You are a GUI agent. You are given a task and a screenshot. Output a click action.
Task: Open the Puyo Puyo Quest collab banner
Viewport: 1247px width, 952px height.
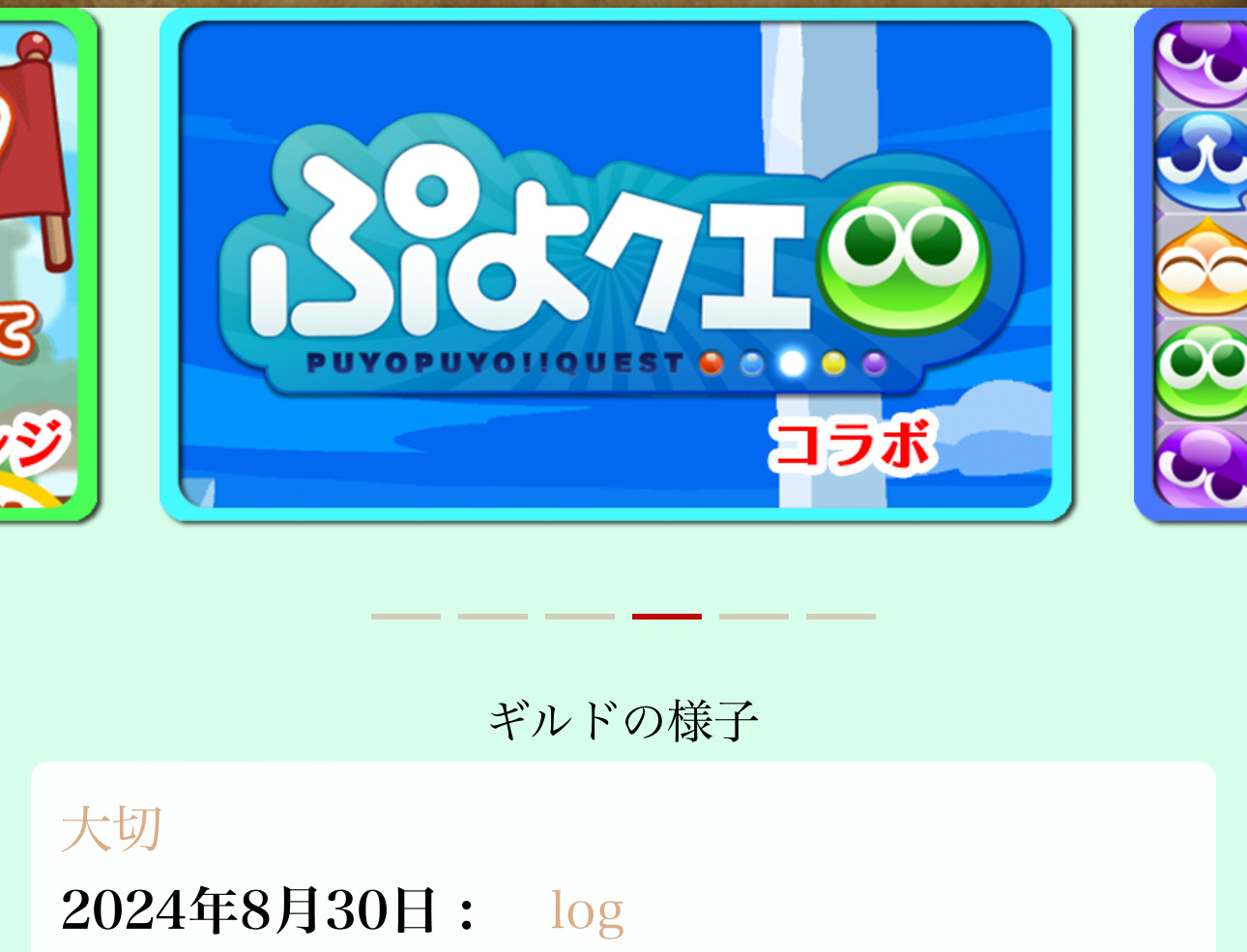tap(616, 266)
